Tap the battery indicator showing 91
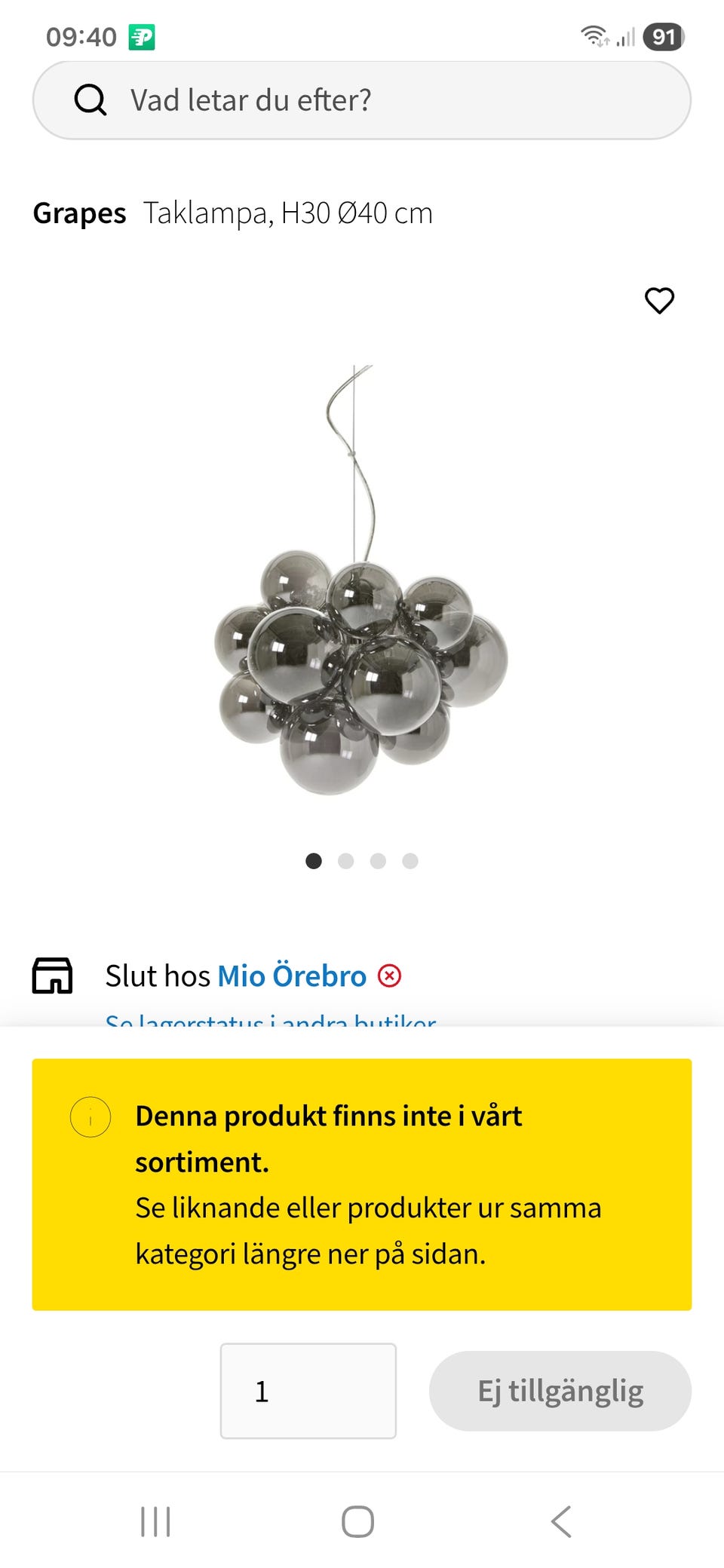Image resolution: width=724 pixels, height=1568 pixels. (664, 37)
